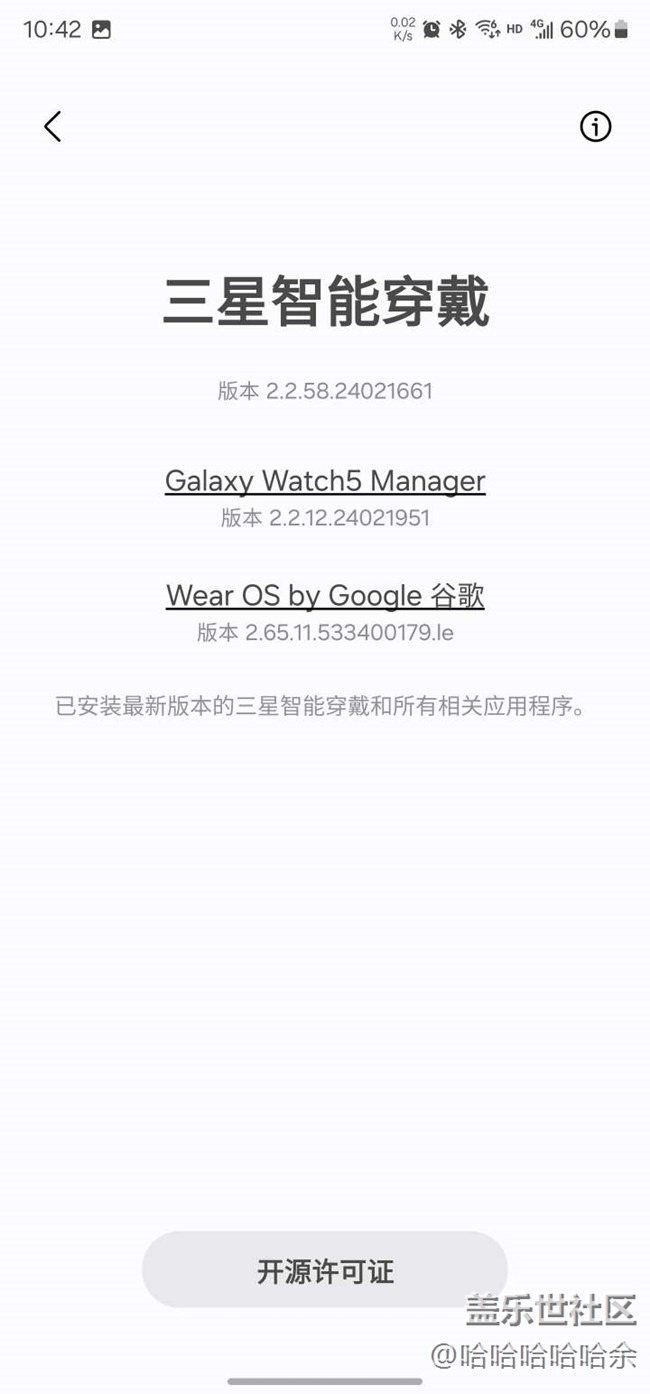Open the Wear OS by Google 谷歌 link
The width and height of the screenshot is (650, 1394).
(x=325, y=596)
